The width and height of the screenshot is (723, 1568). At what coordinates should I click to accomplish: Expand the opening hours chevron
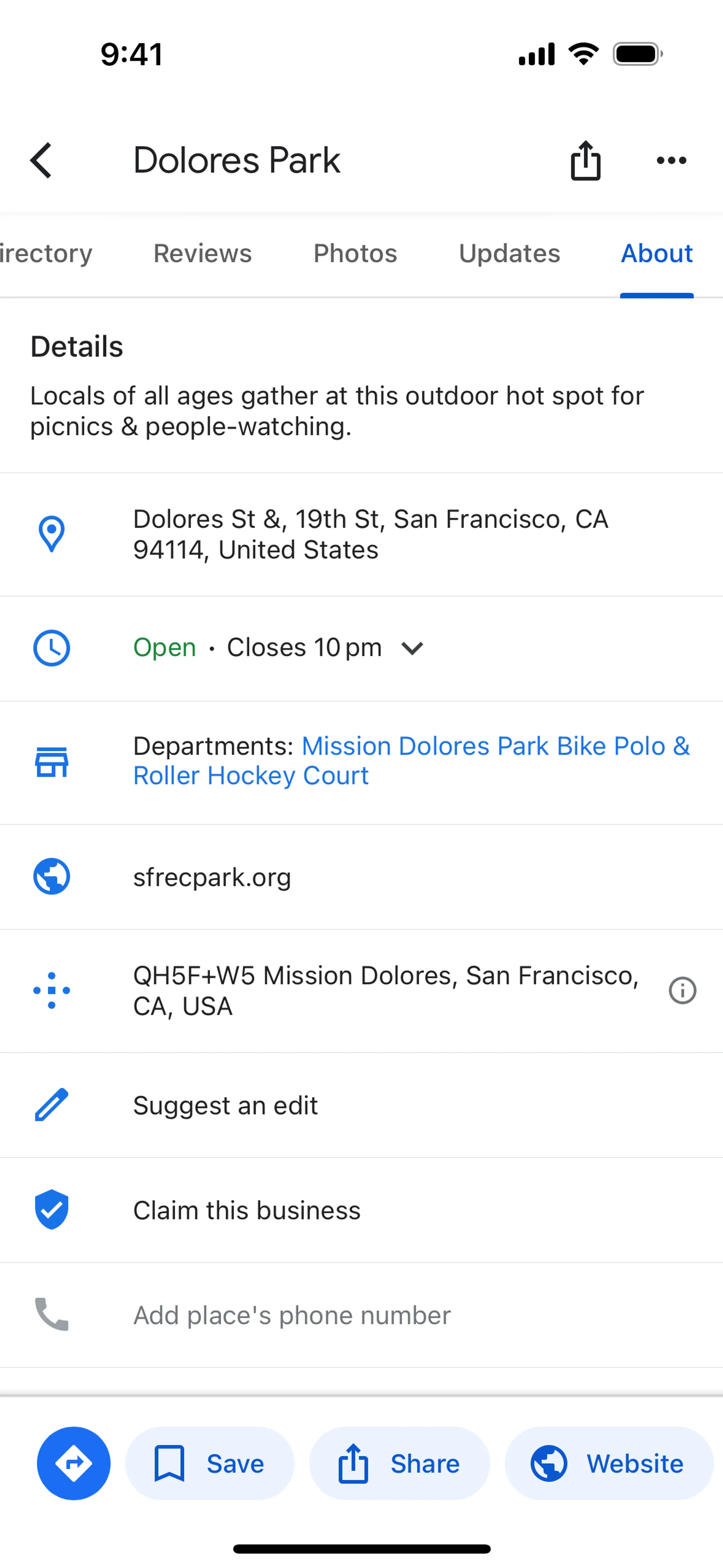412,648
